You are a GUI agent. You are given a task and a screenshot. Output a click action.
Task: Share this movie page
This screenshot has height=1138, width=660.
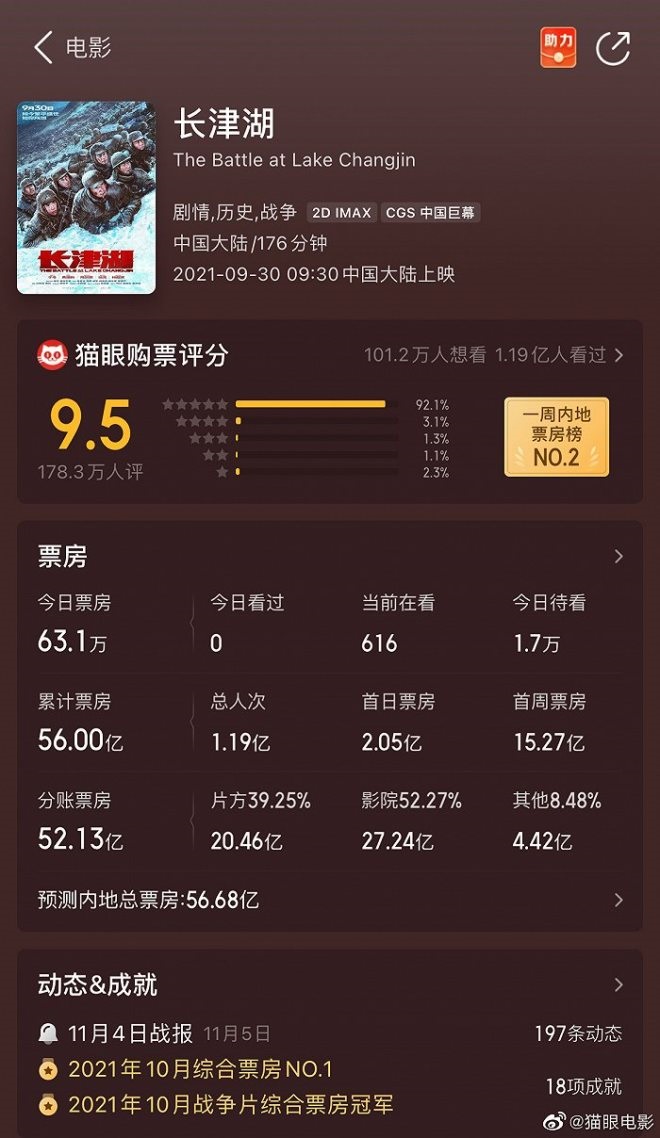[x=613, y=47]
